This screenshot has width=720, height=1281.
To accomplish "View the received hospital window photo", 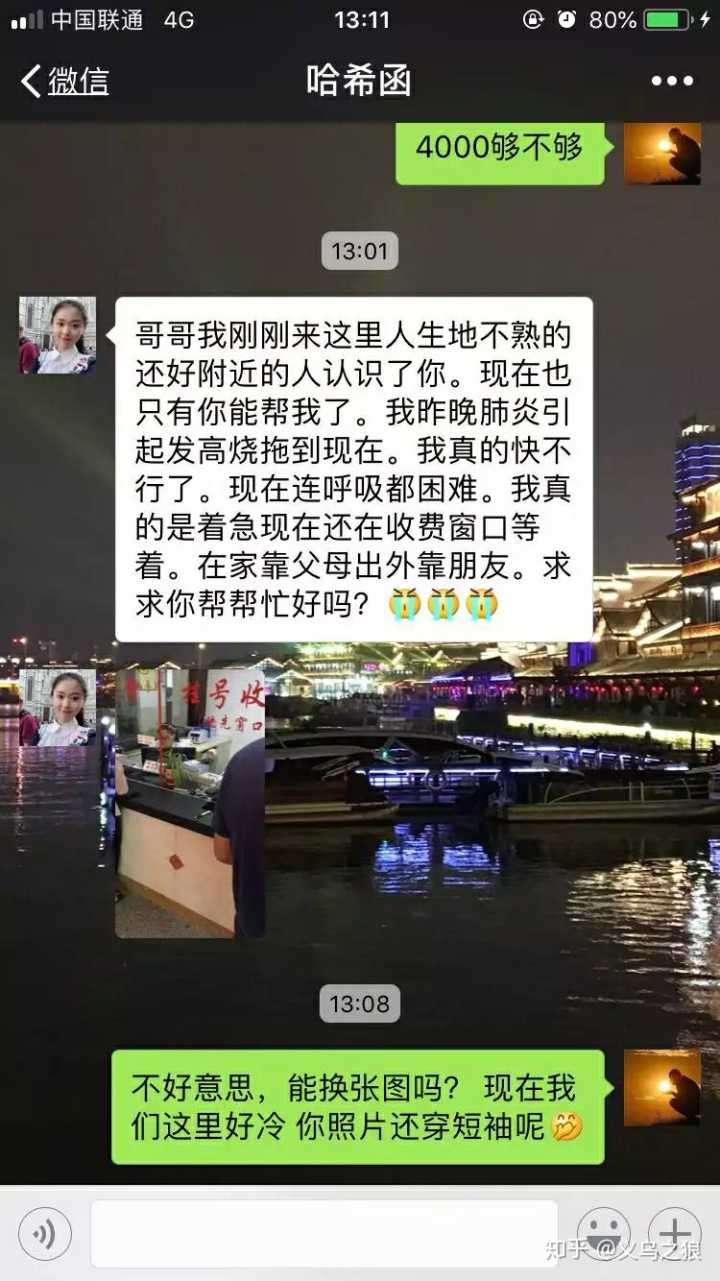I will pos(190,803).
